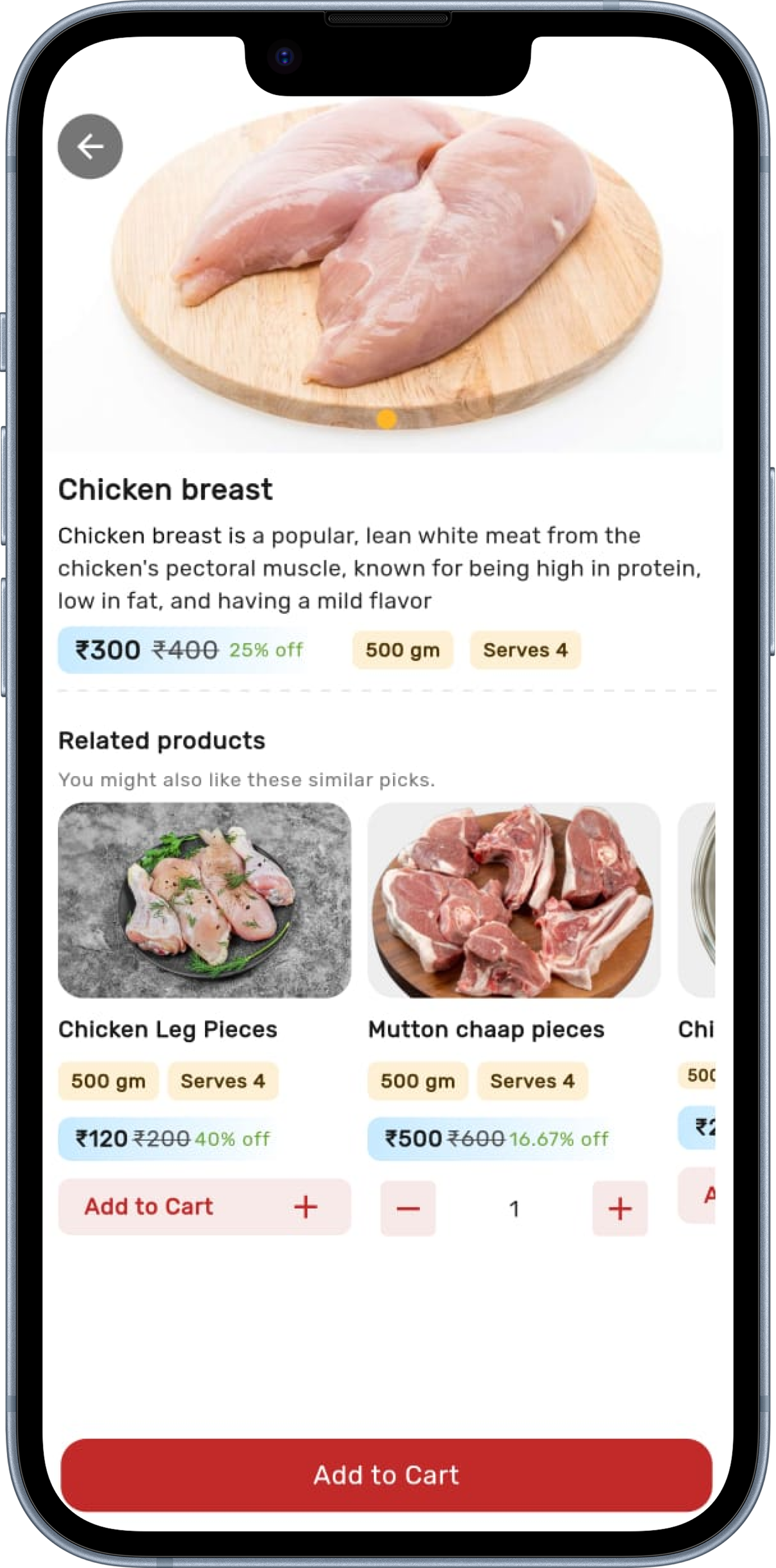The height and width of the screenshot is (1568, 776).
Task: Tap the Mutton chaap pieces product title
Action: coord(485,1030)
